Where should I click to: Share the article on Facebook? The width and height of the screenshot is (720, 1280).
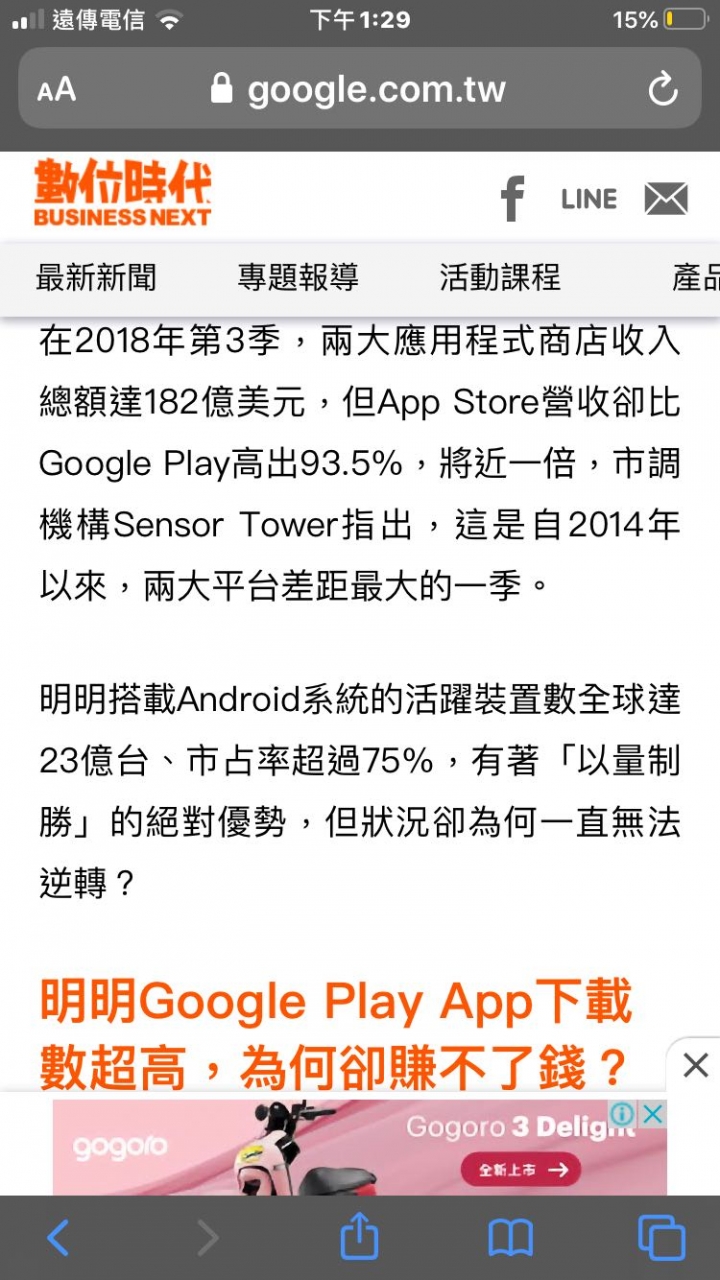(513, 198)
